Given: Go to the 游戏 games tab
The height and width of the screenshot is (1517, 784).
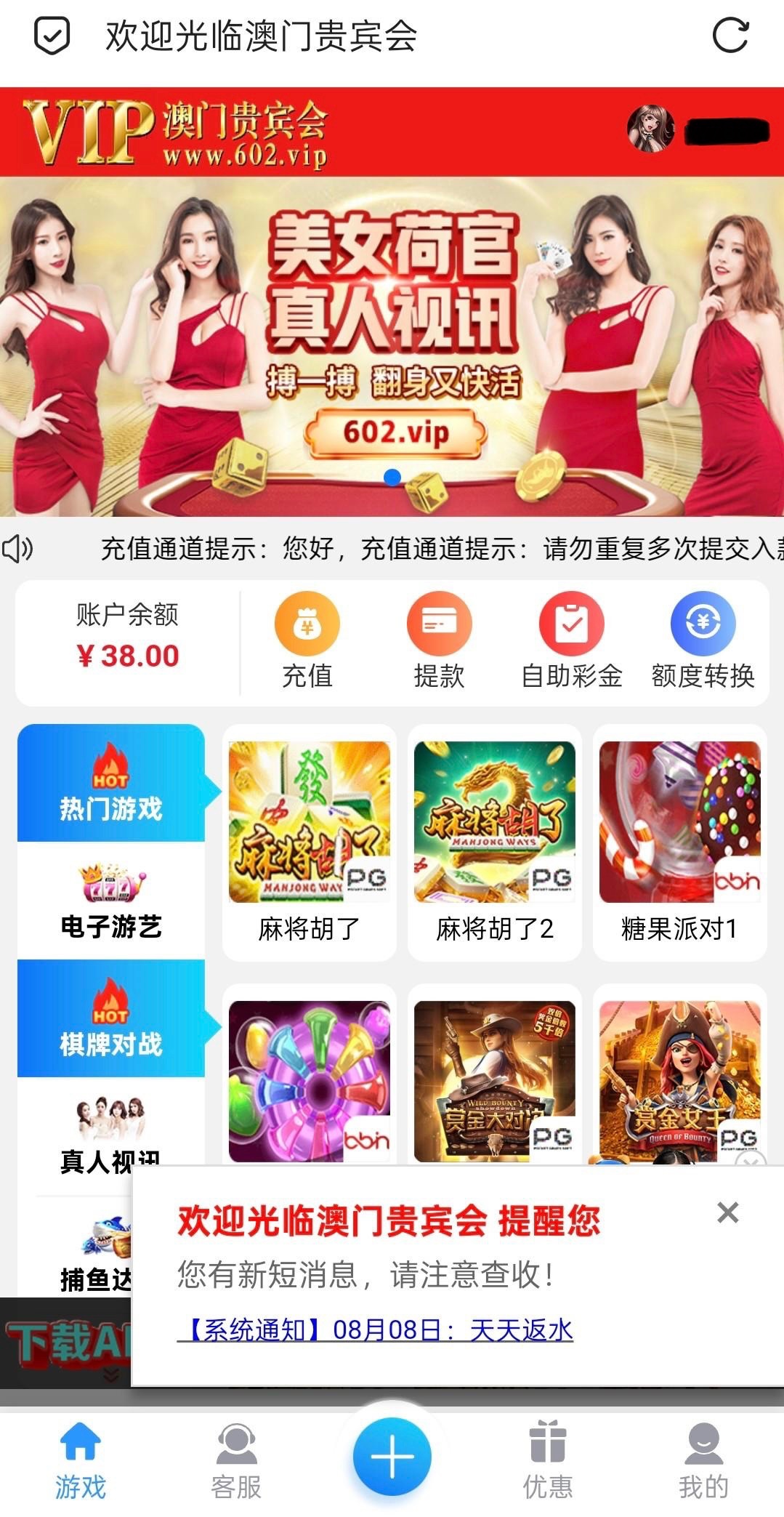Looking at the screenshot, I should [x=81, y=1461].
